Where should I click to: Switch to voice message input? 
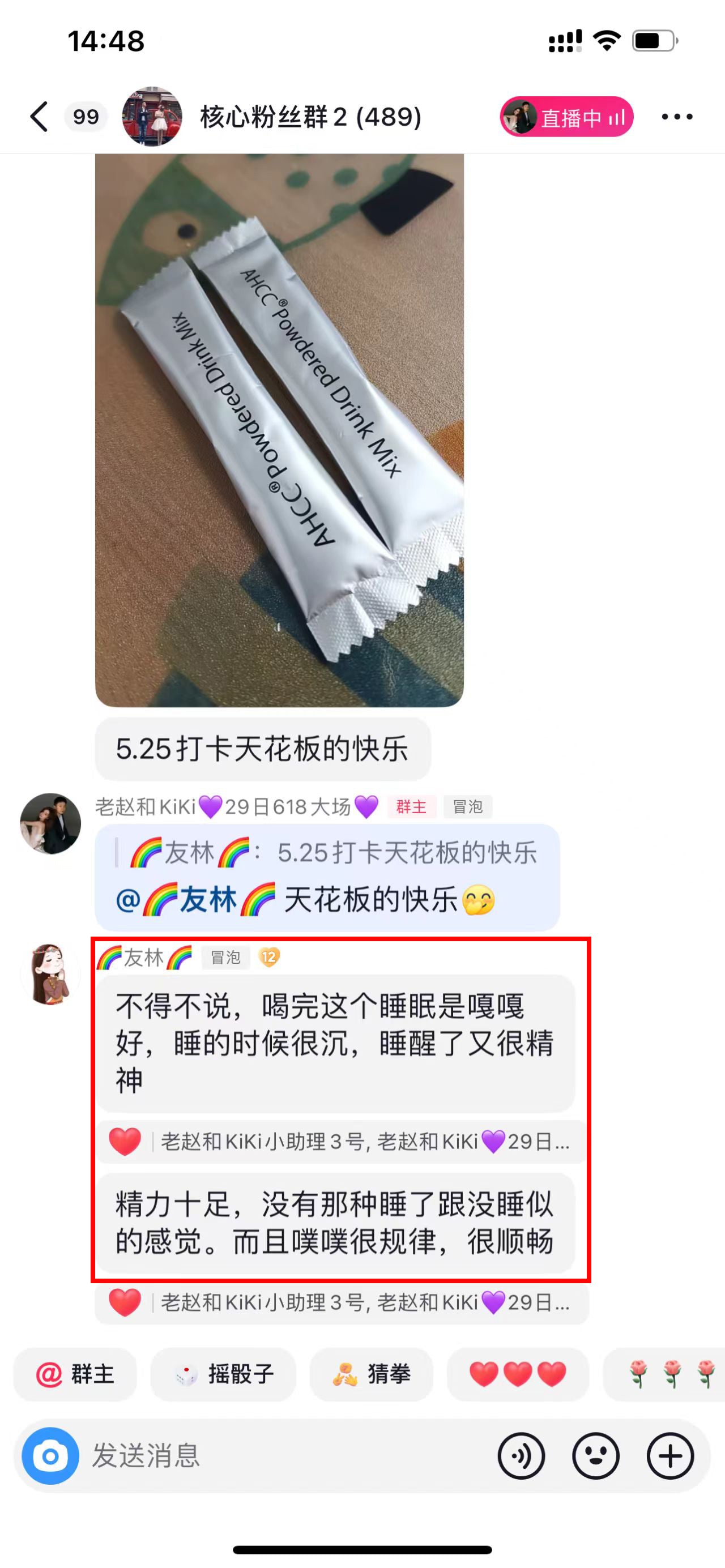click(x=521, y=1455)
